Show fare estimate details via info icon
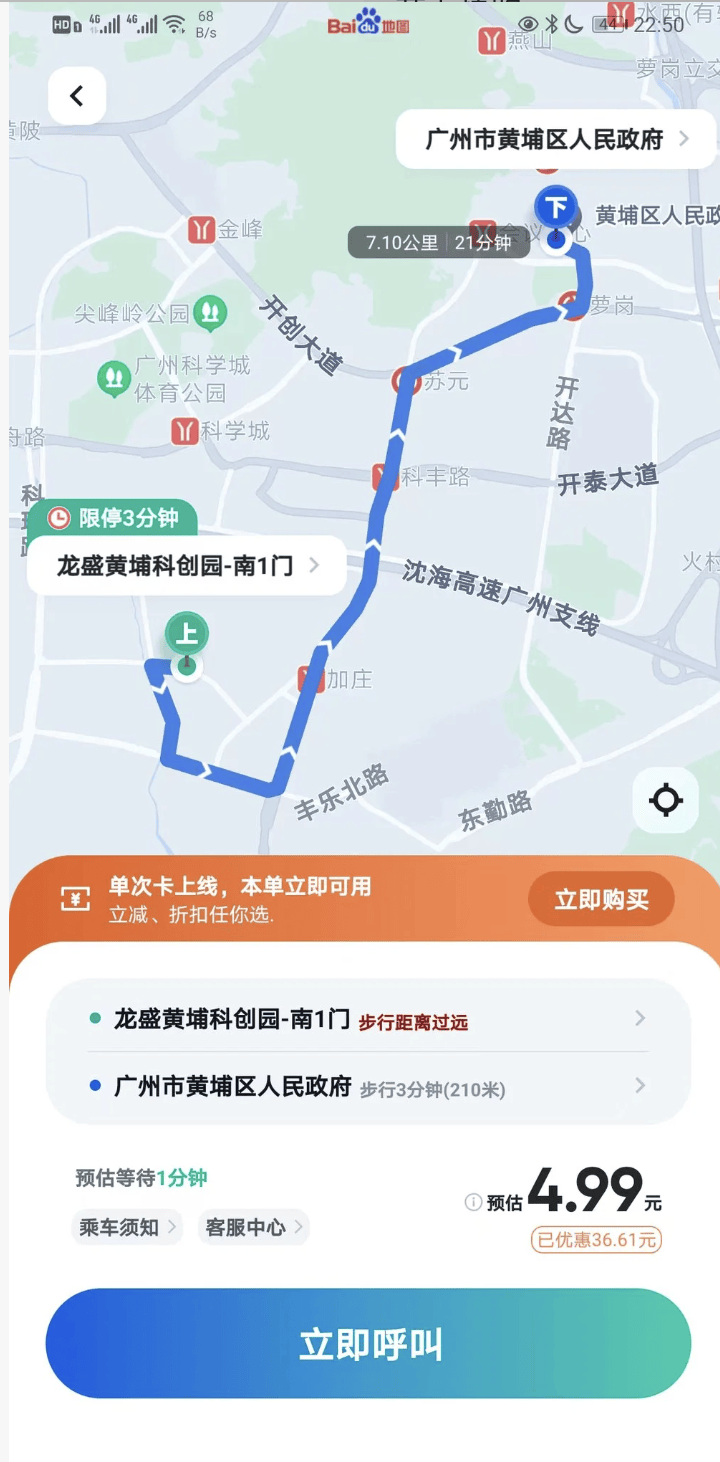This screenshot has height=1462, width=720. 473,1202
